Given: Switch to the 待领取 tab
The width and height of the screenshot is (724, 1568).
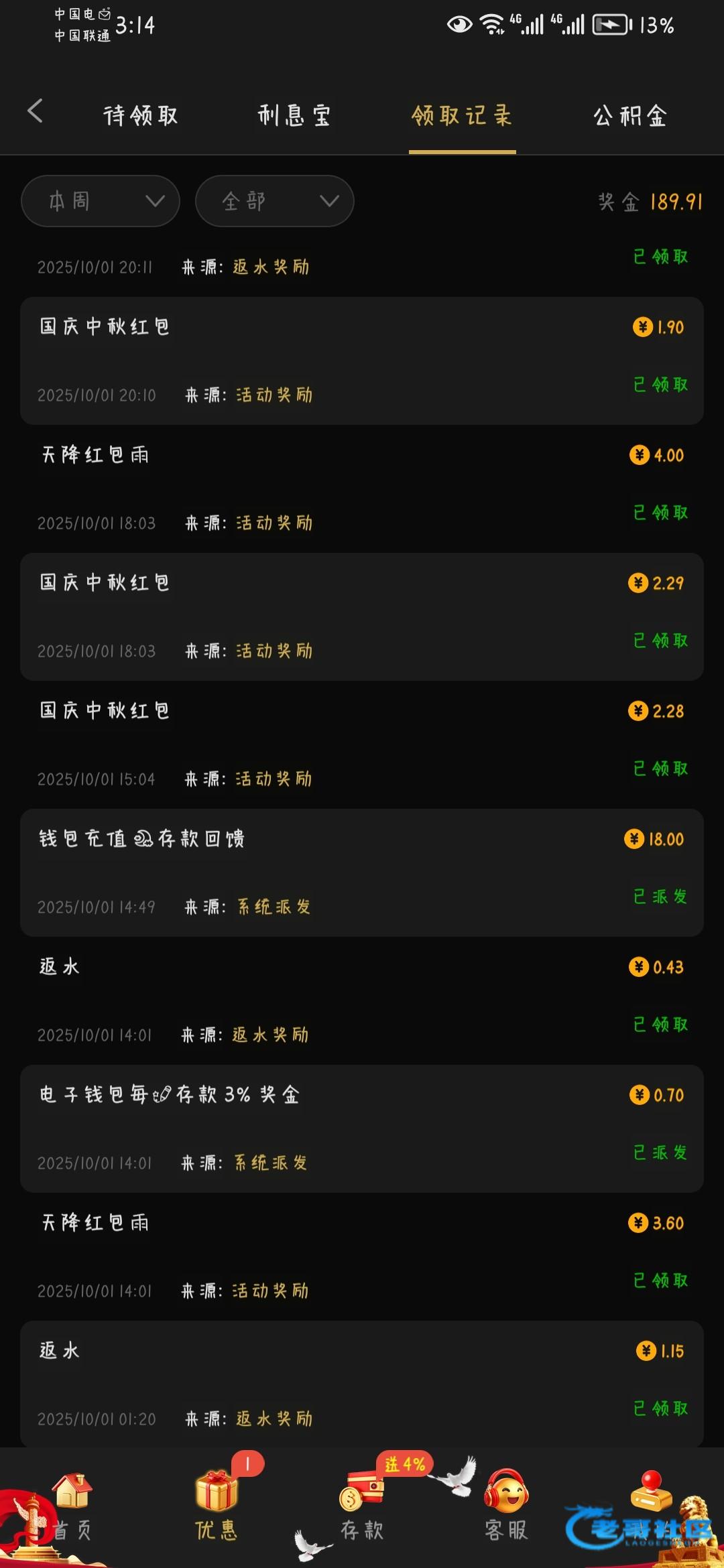Looking at the screenshot, I should [141, 115].
